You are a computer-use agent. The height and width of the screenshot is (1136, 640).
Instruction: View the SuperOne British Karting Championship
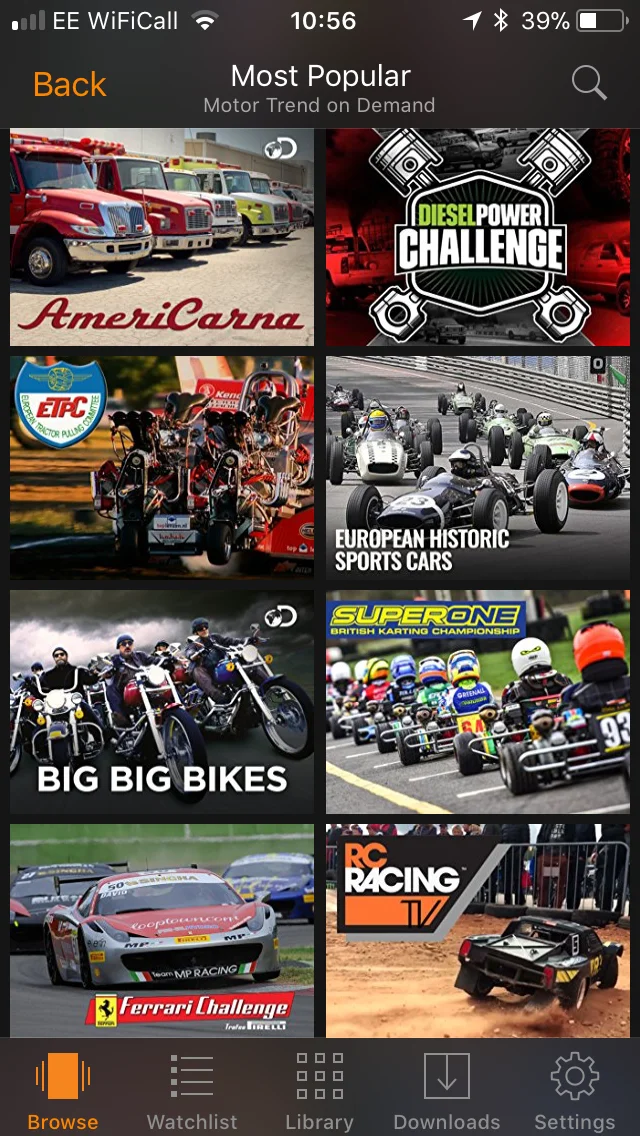click(478, 702)
